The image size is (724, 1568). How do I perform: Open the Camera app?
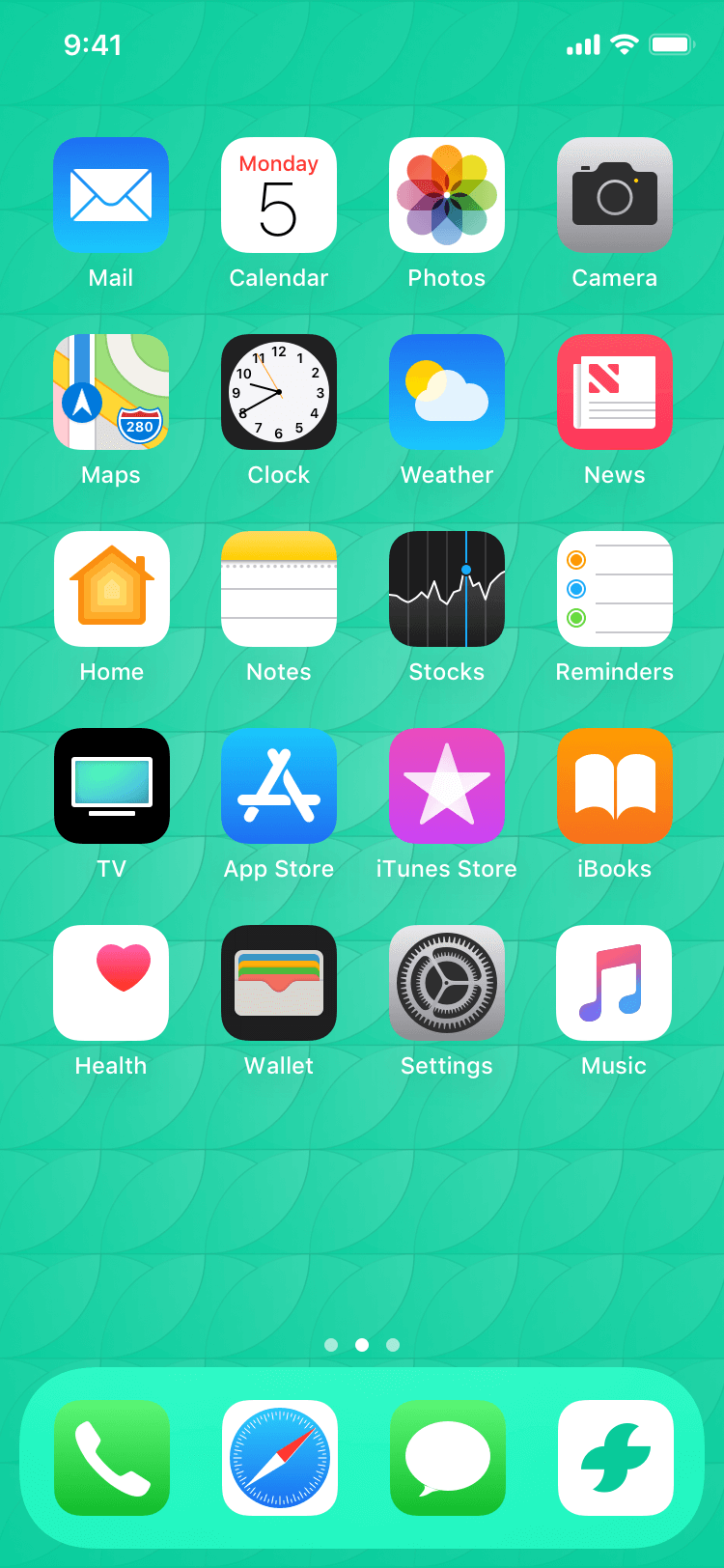coord(615,195)
